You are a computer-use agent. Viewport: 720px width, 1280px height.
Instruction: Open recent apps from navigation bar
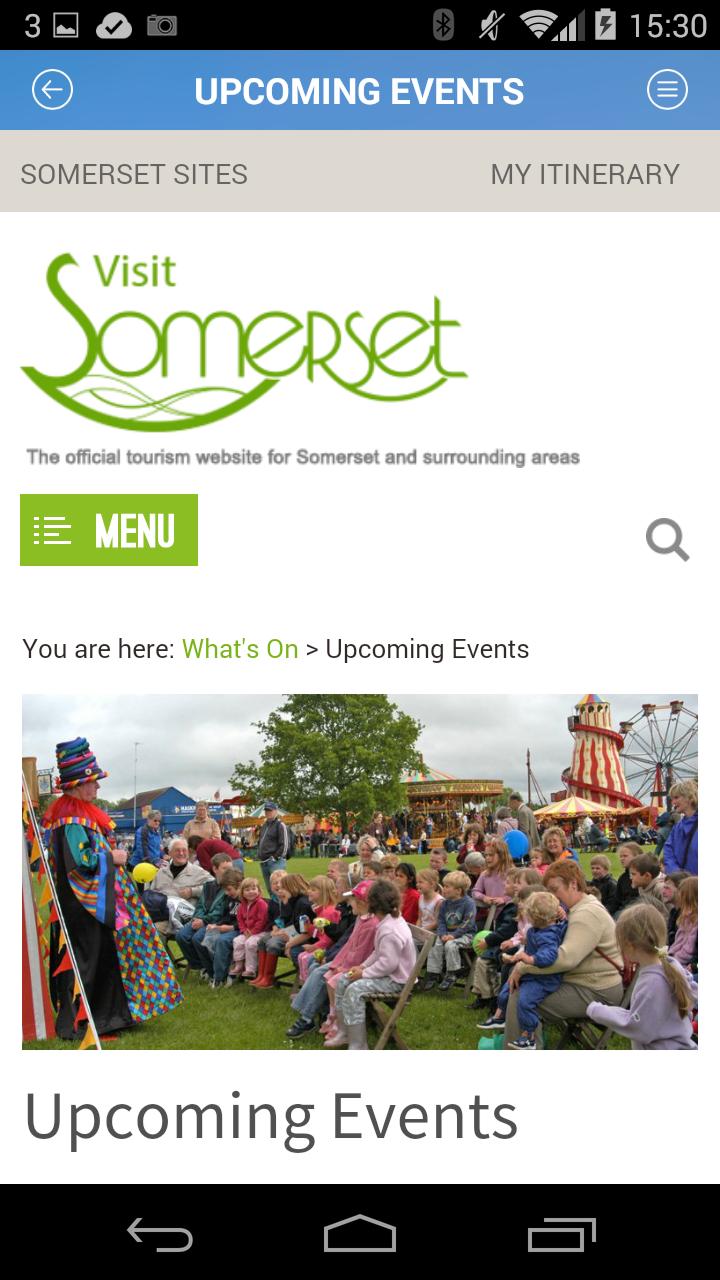tap(561, 1234)
